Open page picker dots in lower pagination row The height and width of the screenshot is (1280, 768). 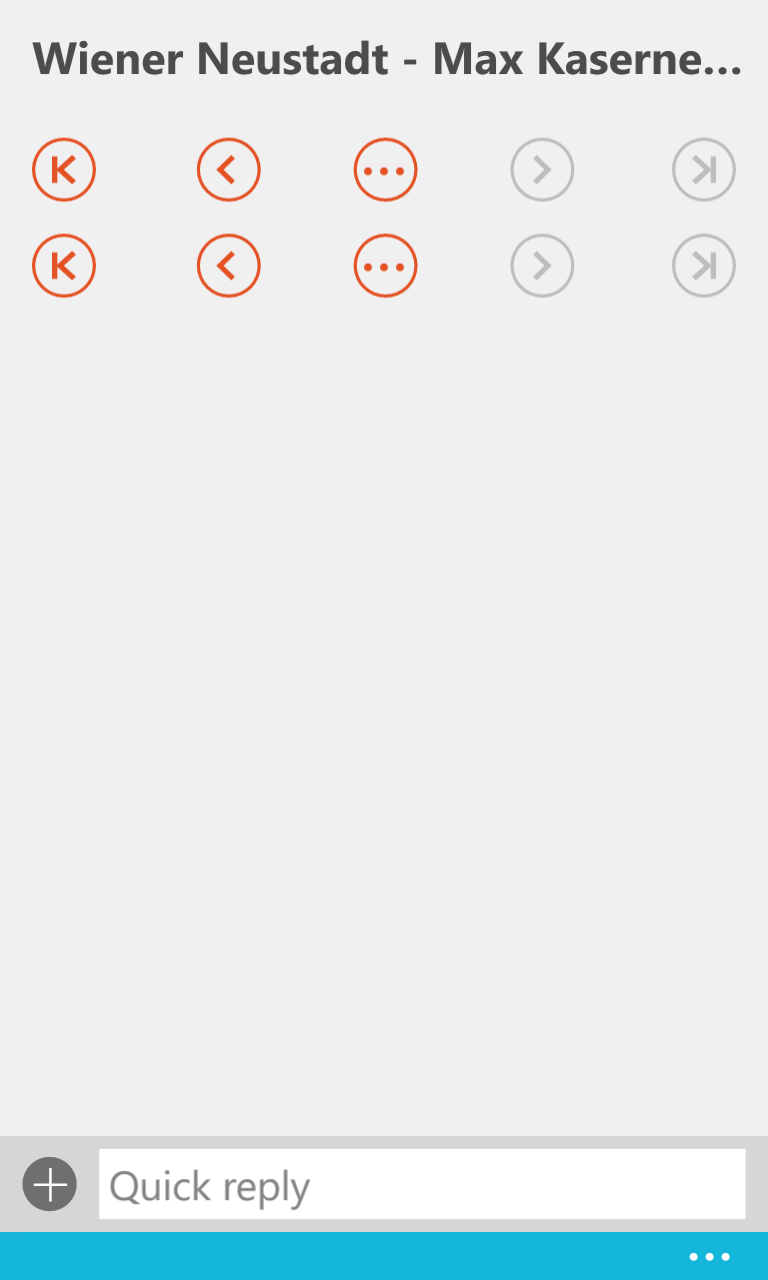pos(385,266)
